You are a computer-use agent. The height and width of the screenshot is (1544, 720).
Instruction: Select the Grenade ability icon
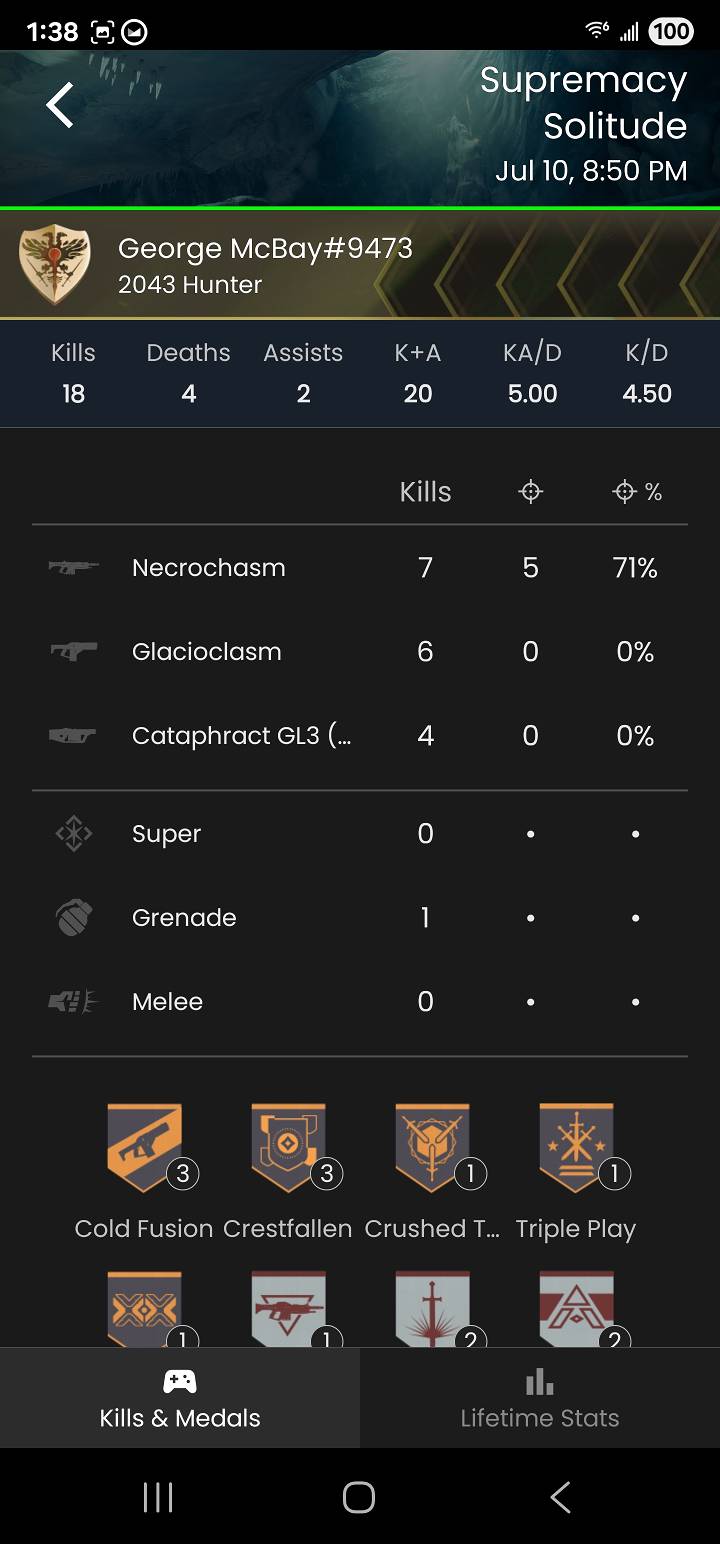tap(73, 917)
